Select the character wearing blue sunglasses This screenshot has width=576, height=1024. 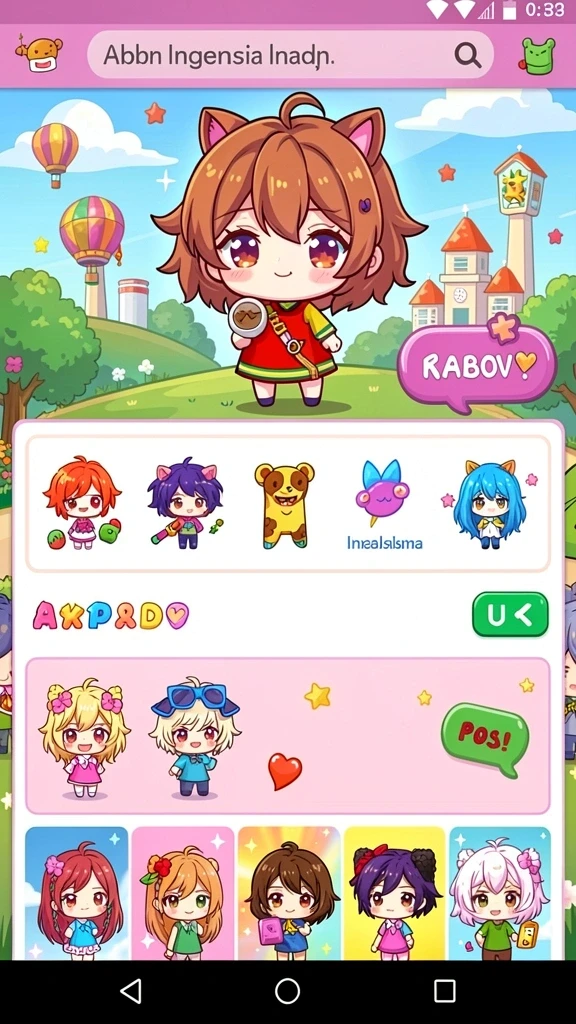tap(195, 738)
